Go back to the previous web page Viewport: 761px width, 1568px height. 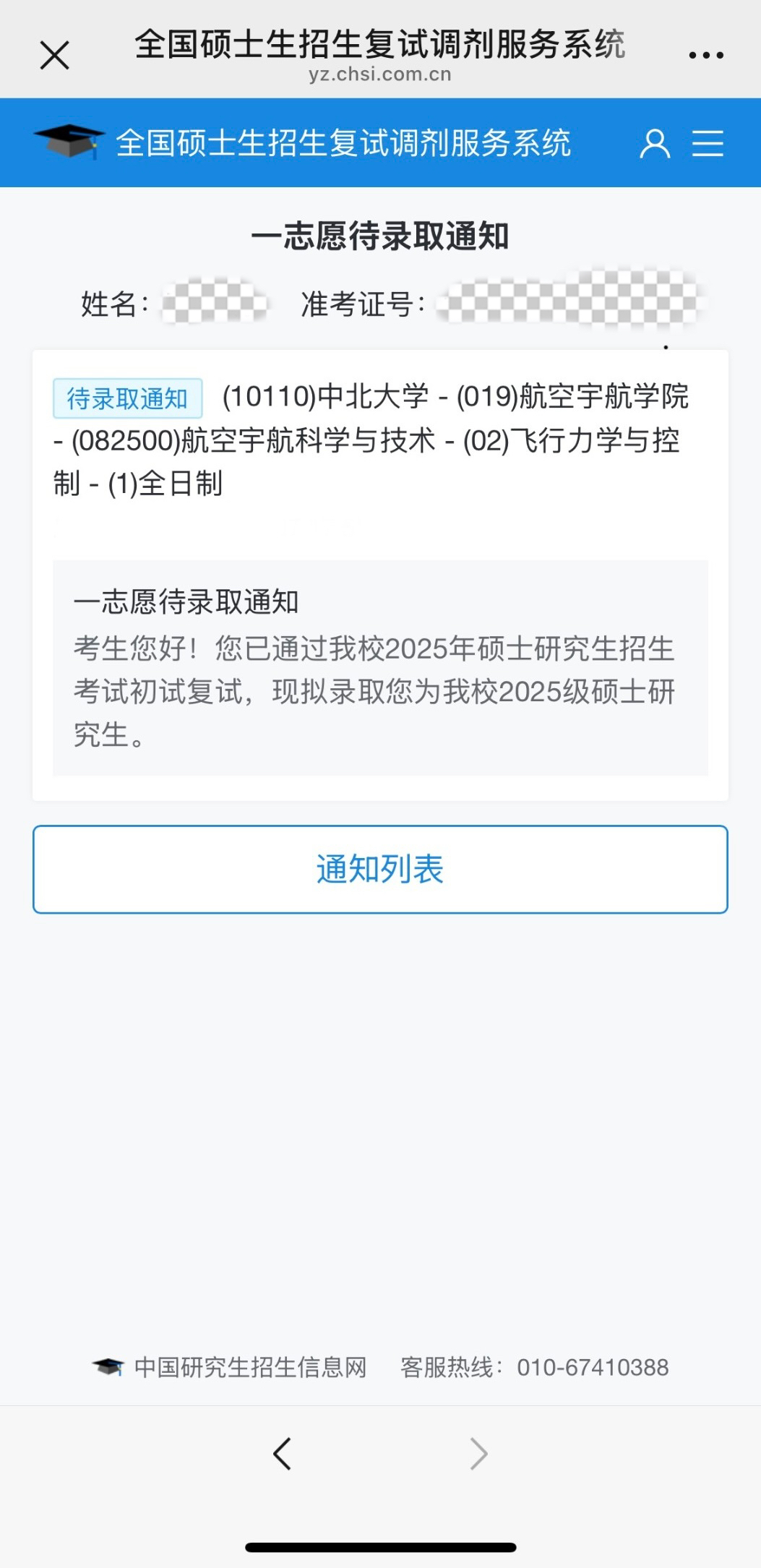(x=282, y=1453)
